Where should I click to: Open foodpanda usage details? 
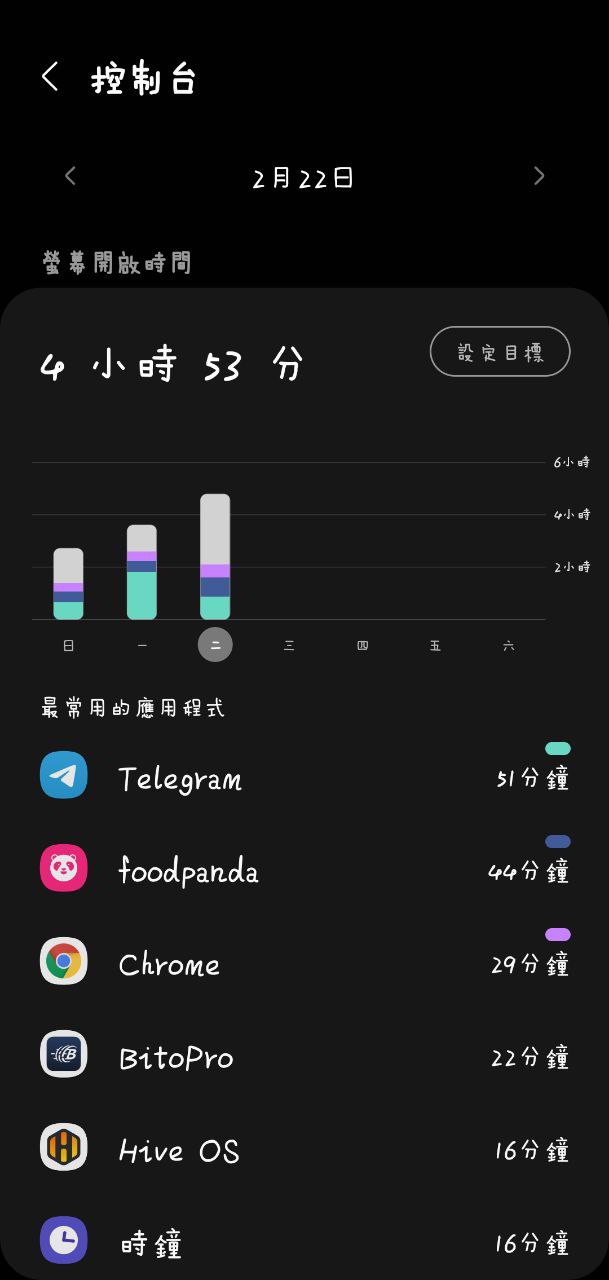click(x=304, y=869)
